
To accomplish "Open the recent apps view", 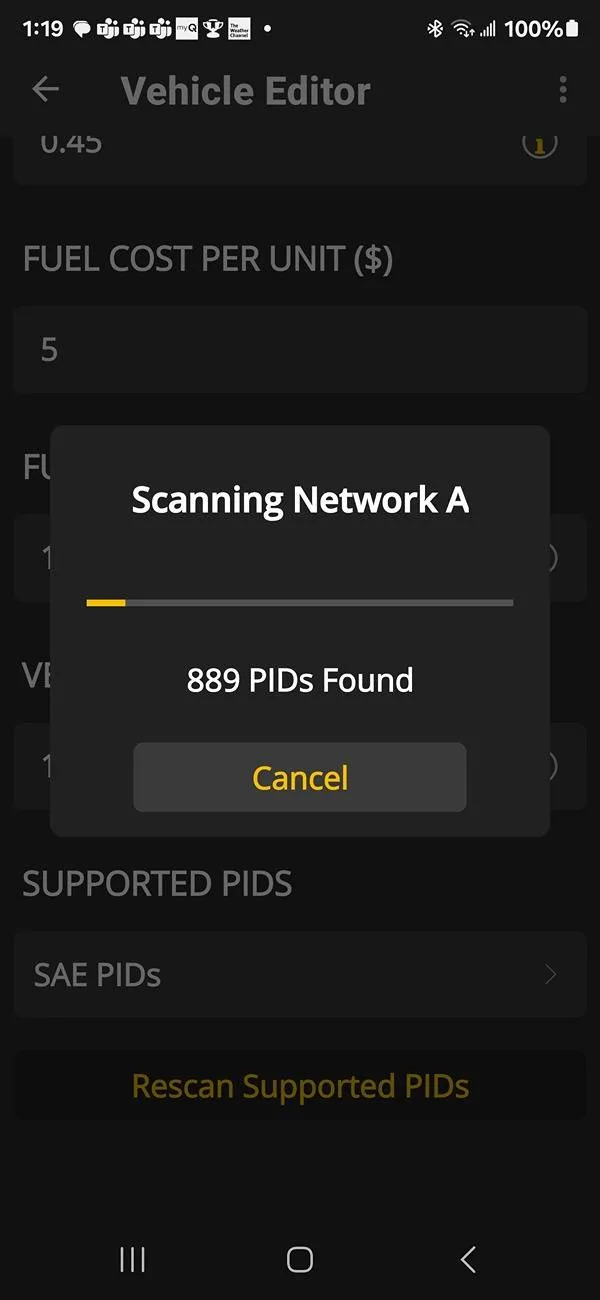I will (132, 1259).
